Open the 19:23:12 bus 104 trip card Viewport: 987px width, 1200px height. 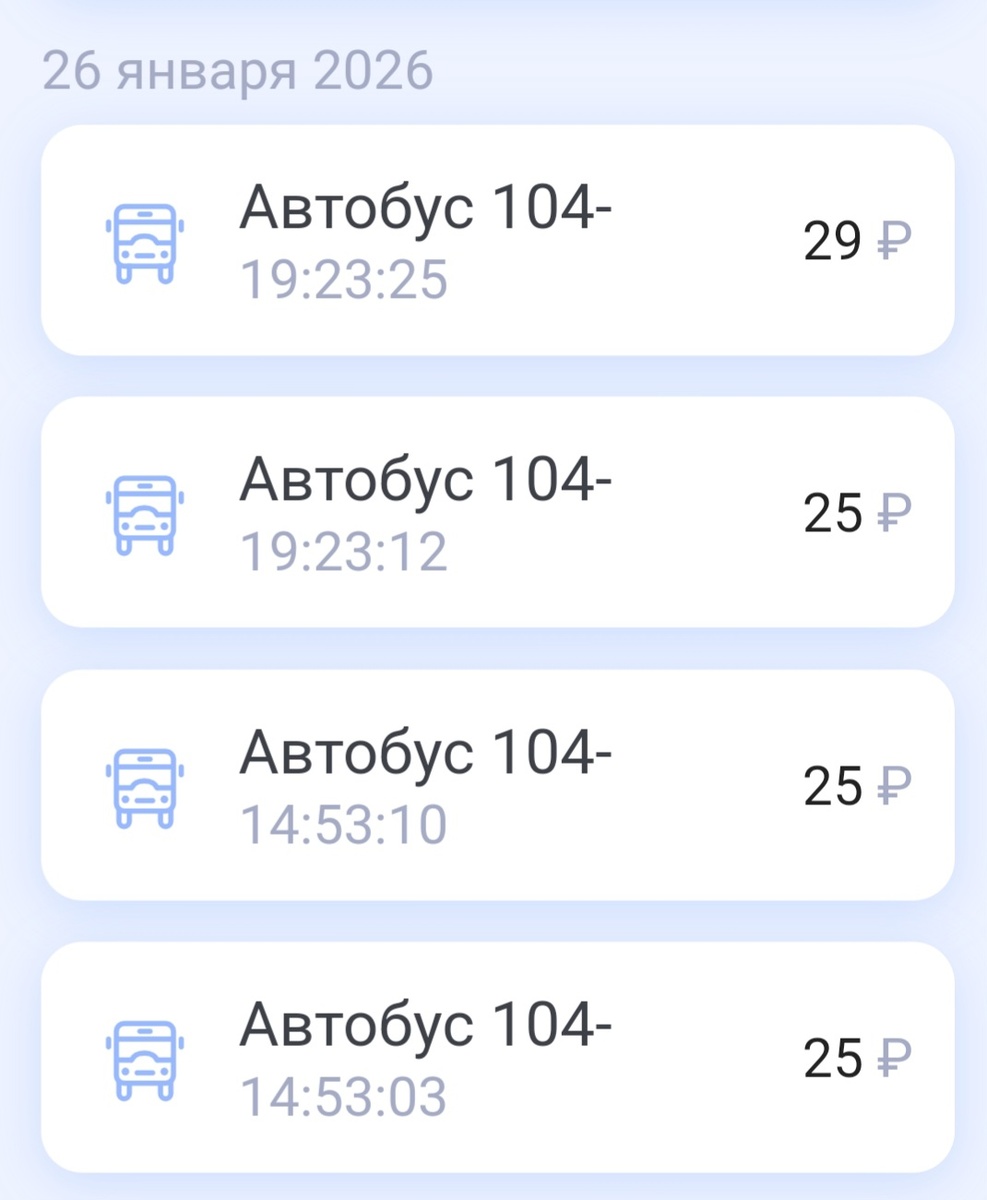(x=497, y=512)
